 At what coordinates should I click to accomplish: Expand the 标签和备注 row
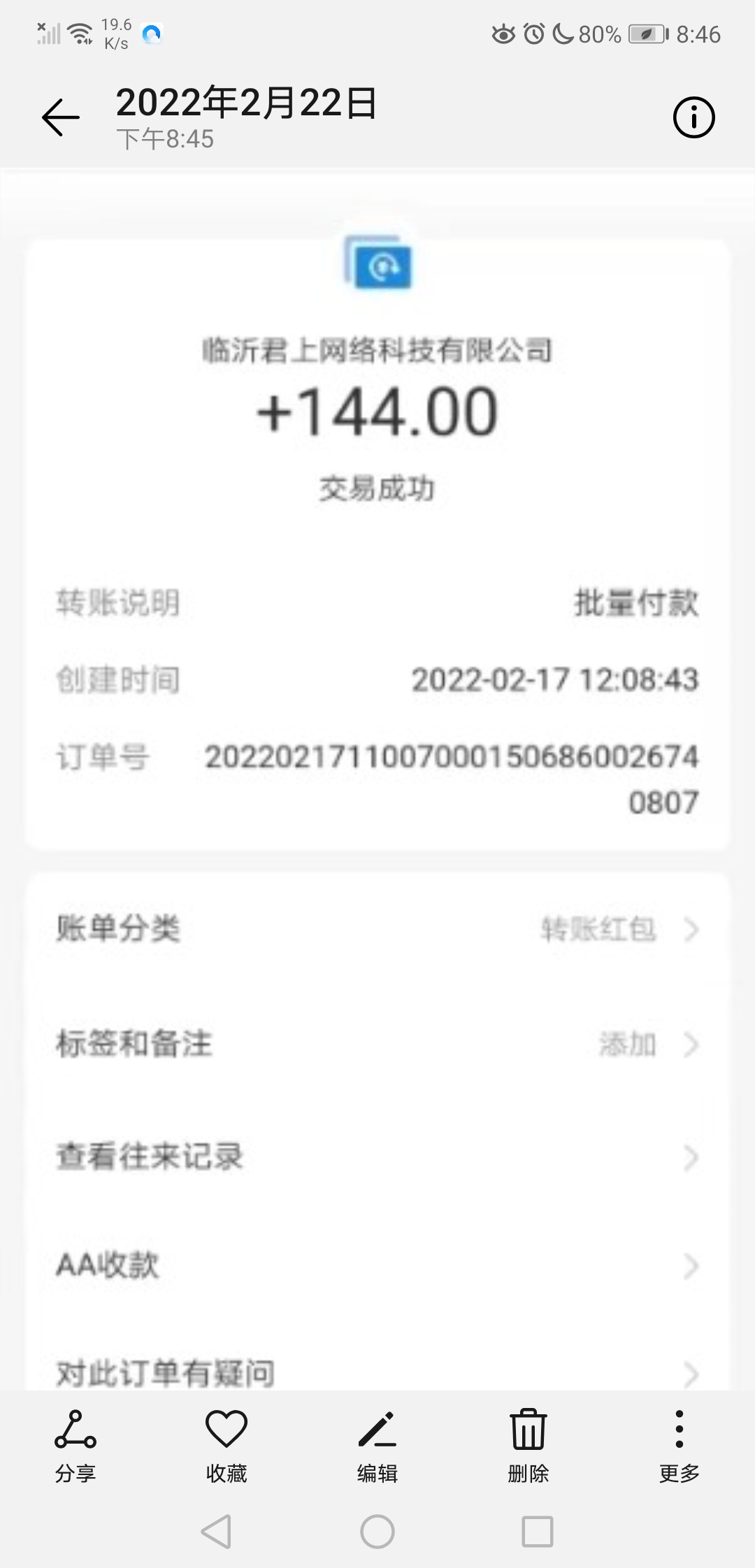coord(377,1044)
